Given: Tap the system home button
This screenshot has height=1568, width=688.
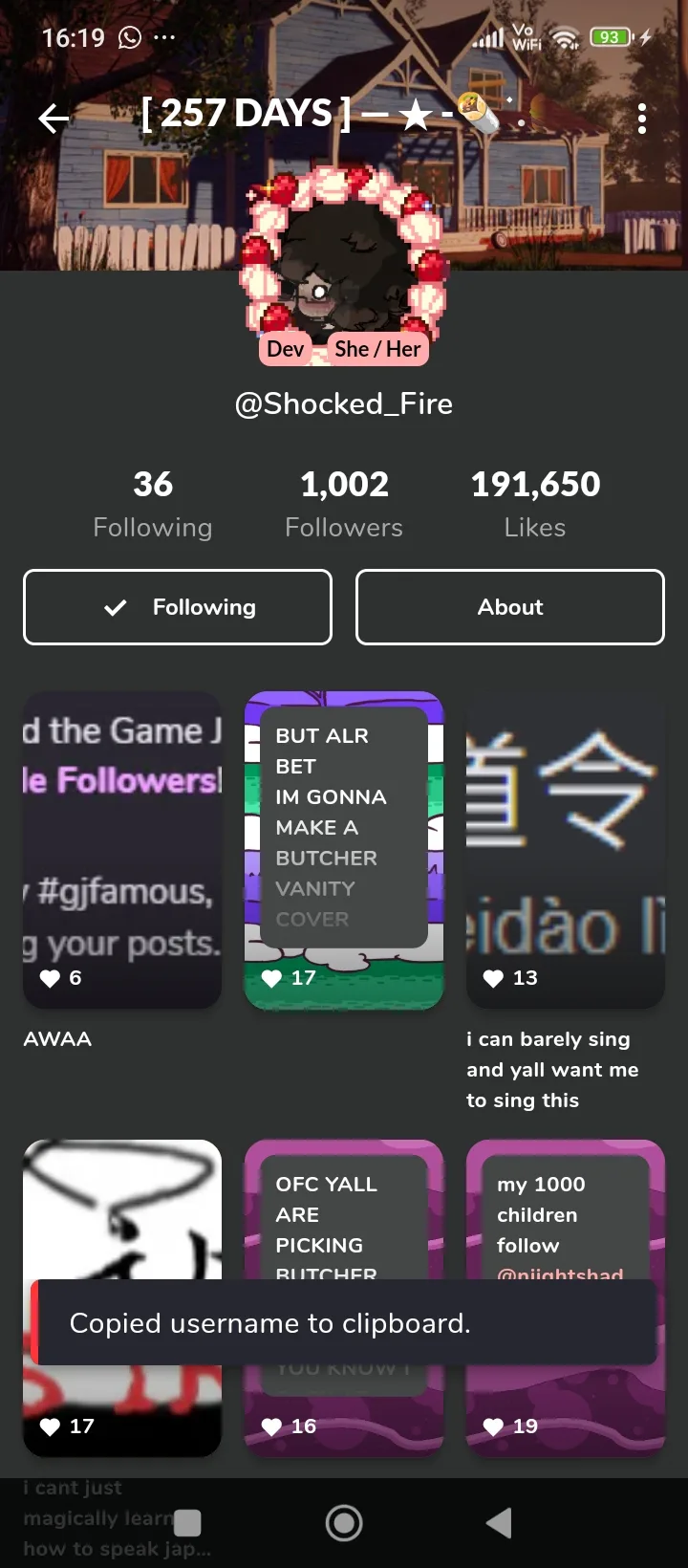Looking at the screenshot, I should [x=344, y=1523].
